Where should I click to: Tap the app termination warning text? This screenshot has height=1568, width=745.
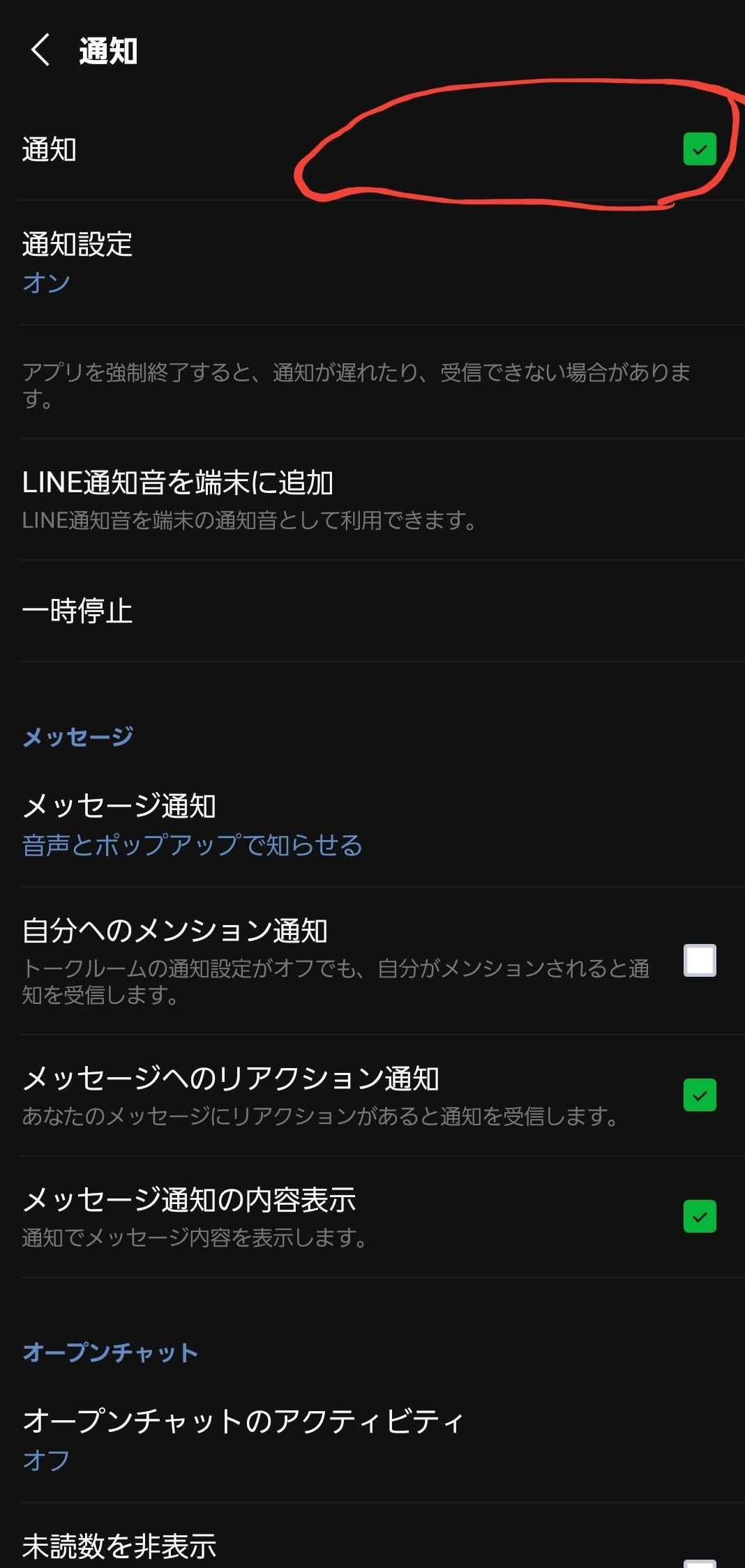(349, 386)
